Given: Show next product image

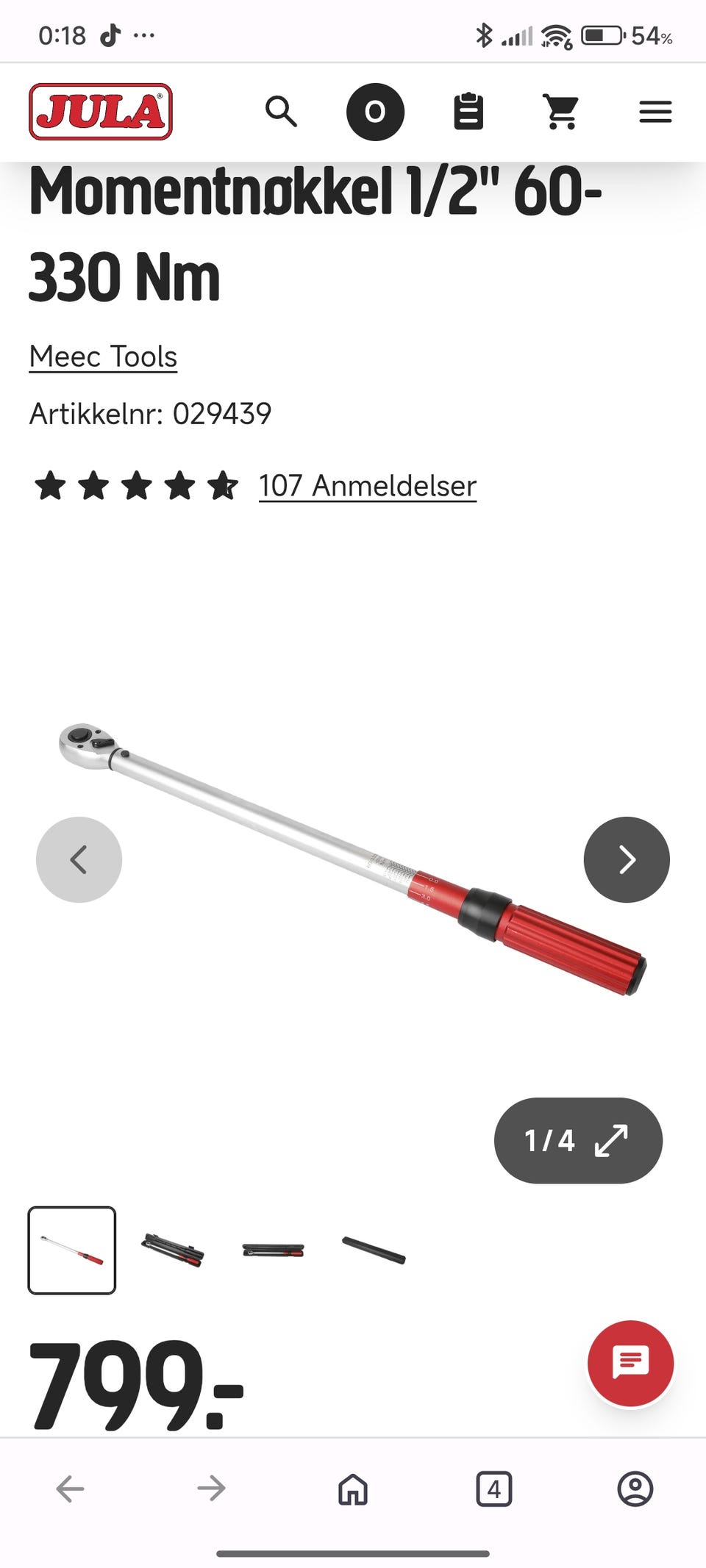Looking at the screenshot, I should click(627, 859).
